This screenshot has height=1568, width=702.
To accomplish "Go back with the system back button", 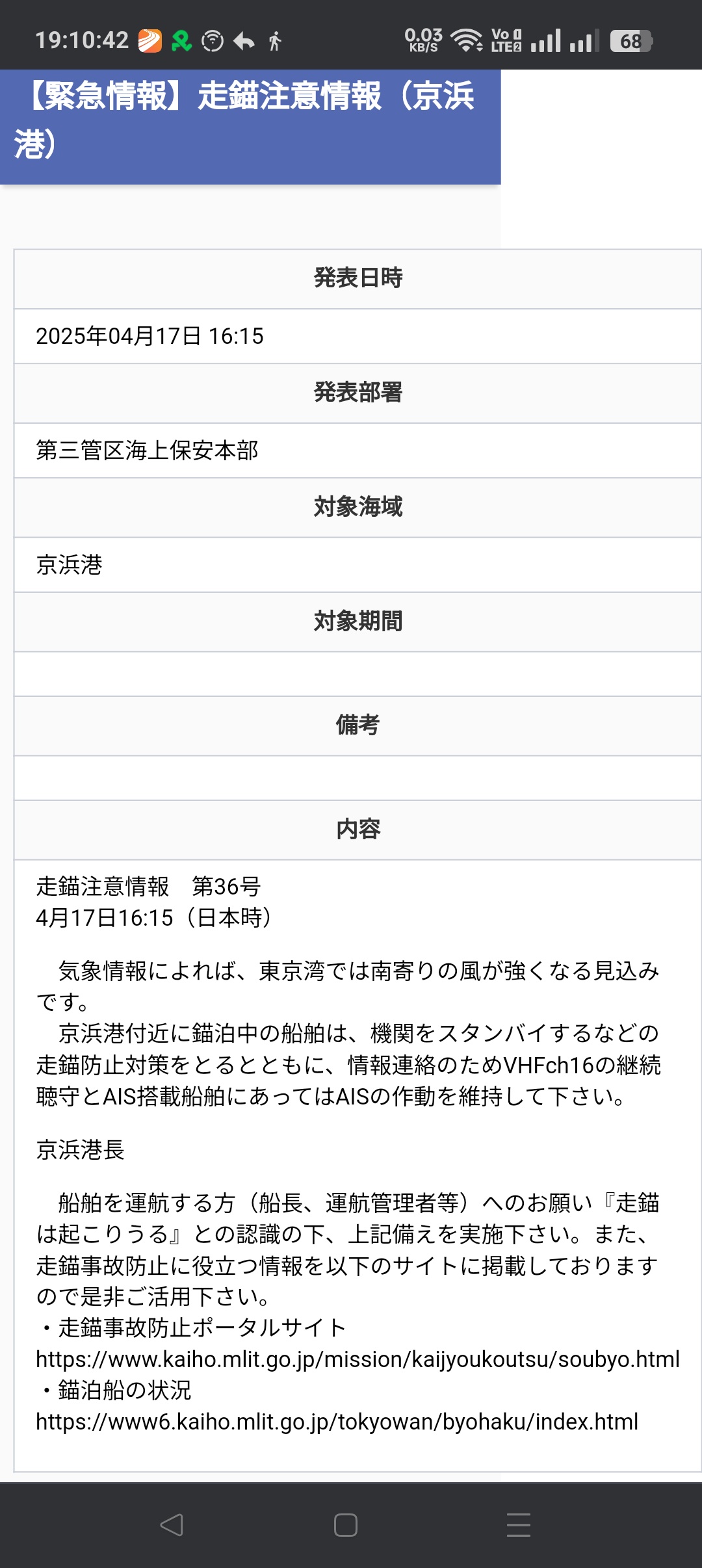I will 172,1525.
